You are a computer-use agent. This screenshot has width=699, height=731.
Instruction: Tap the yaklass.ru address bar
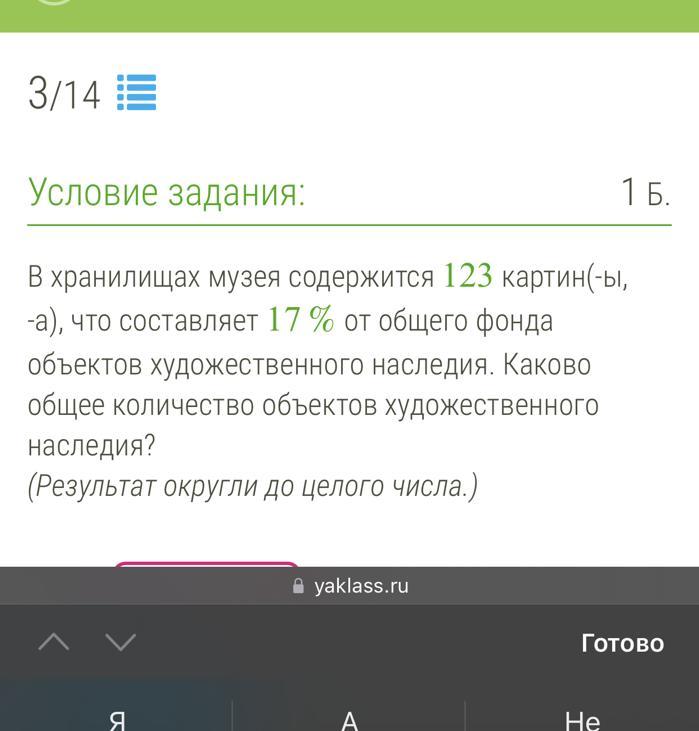350,586
